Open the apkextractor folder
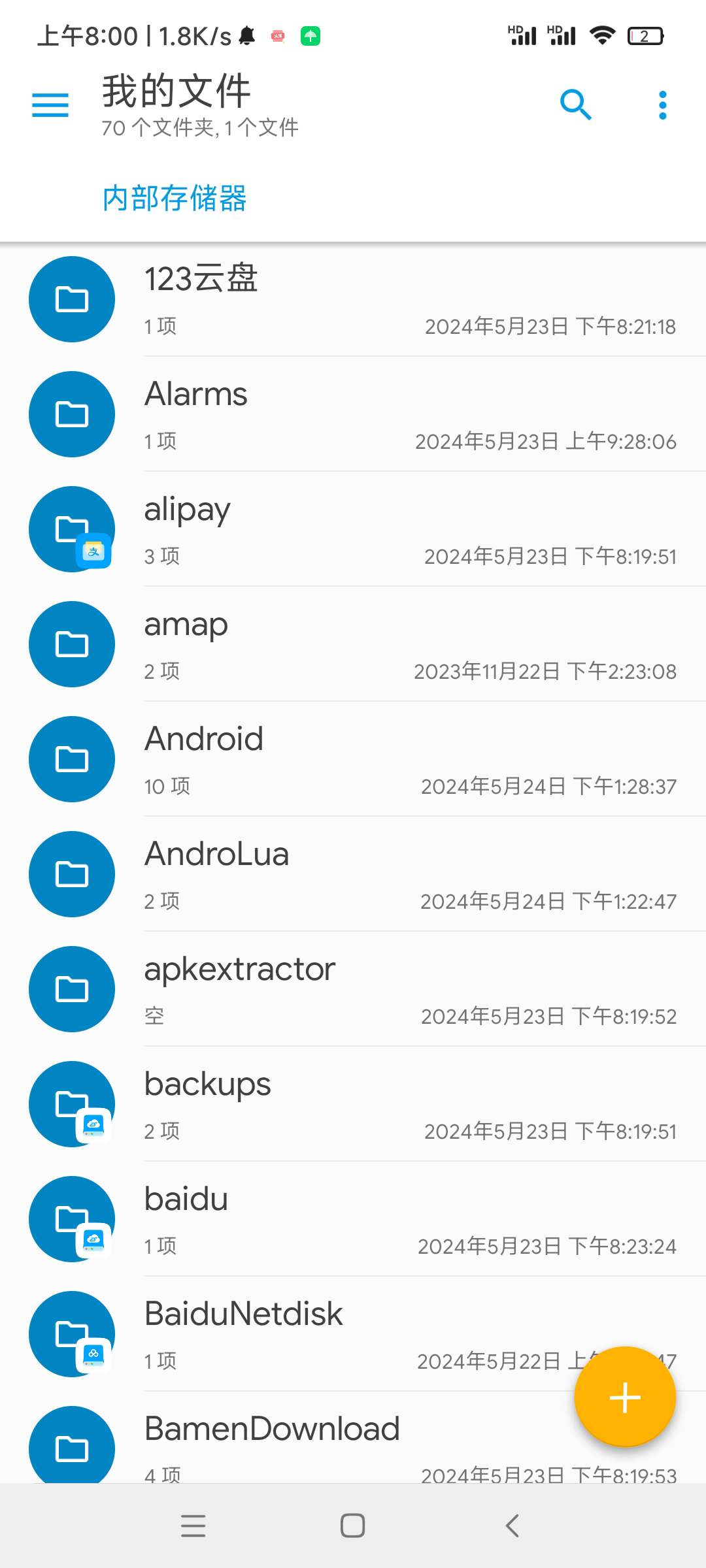The height and width of the screenshot is (1568, 706). pos(353,989)
